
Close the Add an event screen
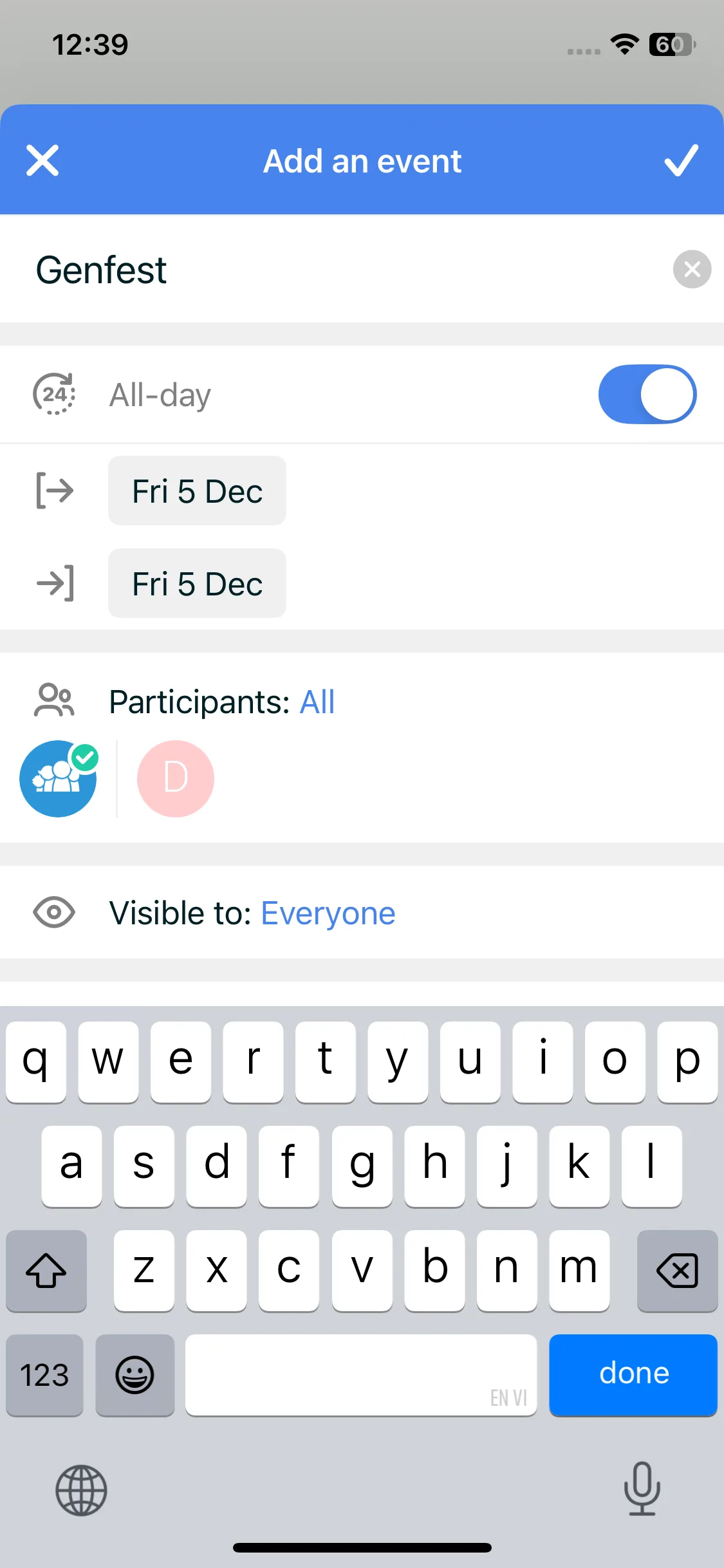tap(42, 160)
